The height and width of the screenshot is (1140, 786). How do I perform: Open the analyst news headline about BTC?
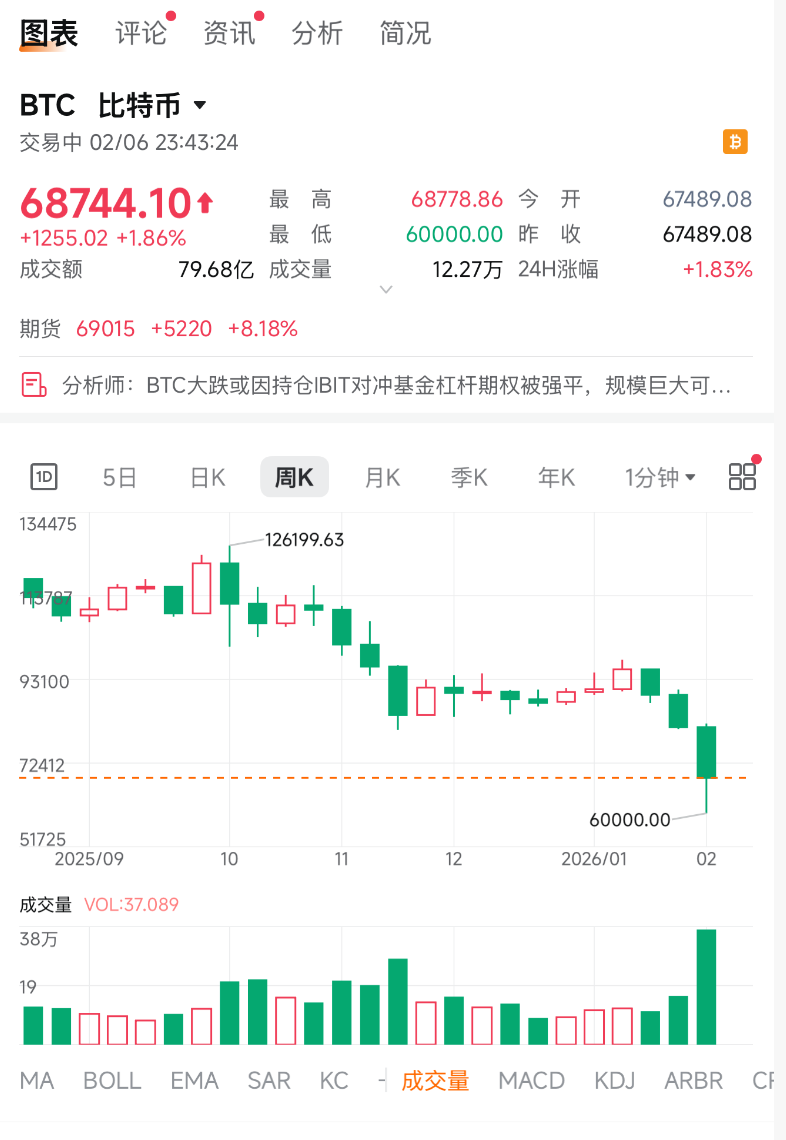point(397,385)
